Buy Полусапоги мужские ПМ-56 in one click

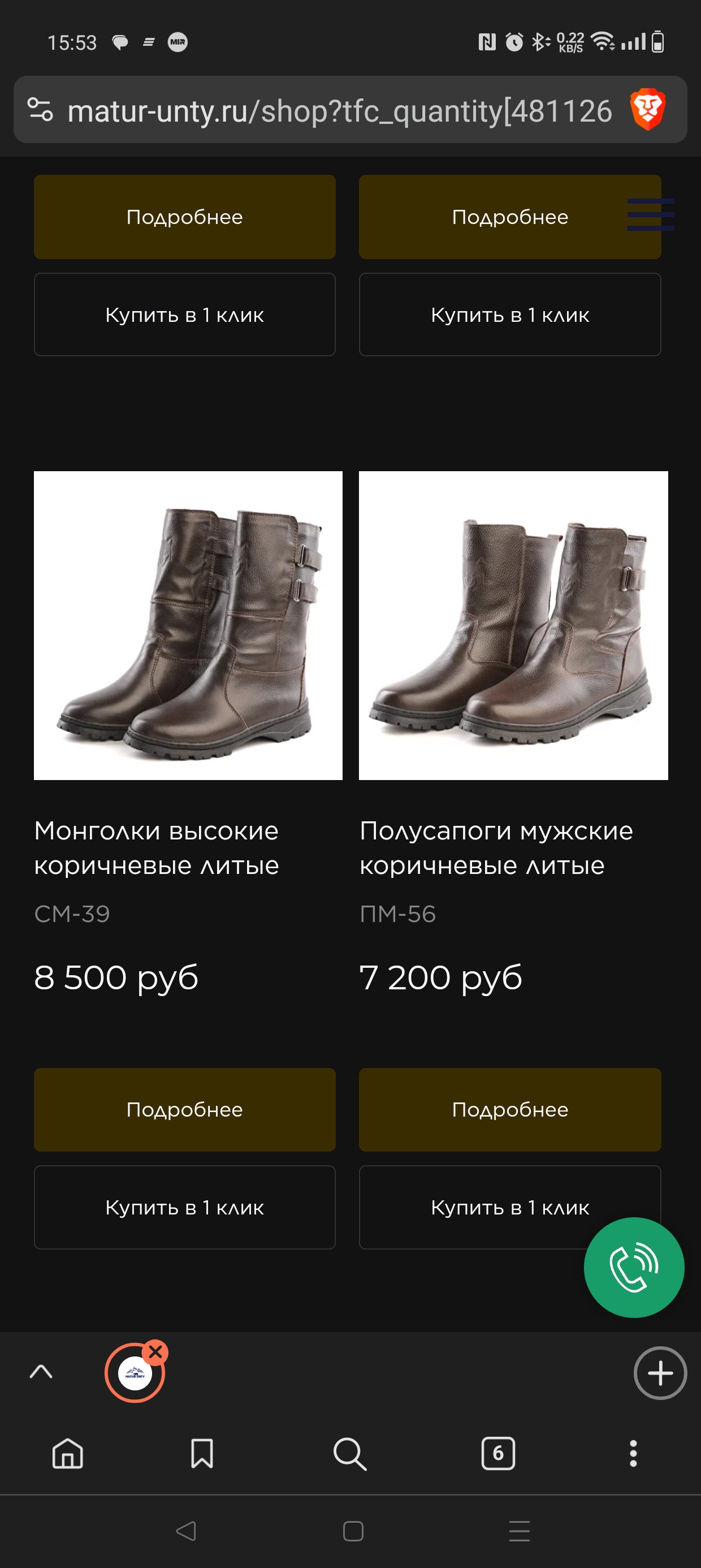click(510, 1207)
